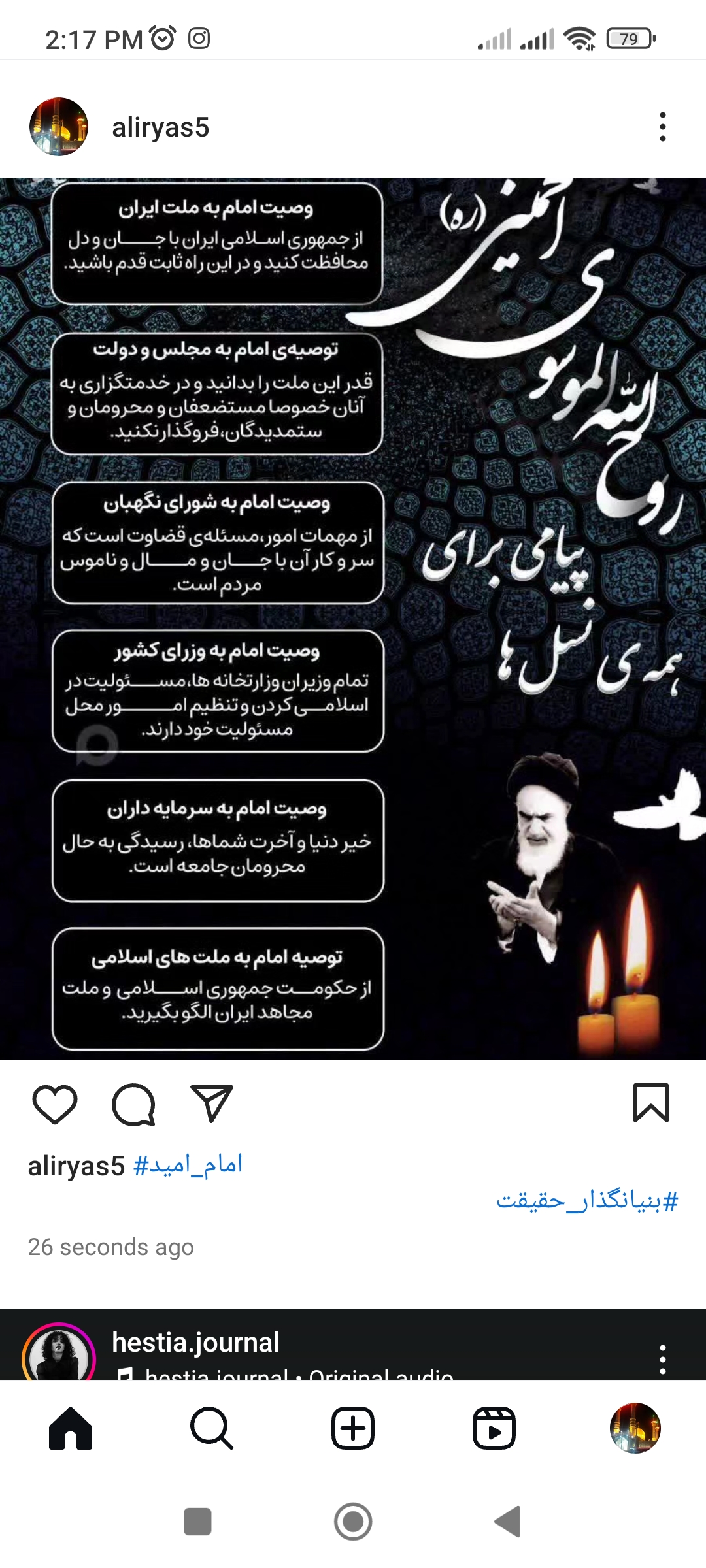The image size is (706, 1568).
Task: Share the aliryas5 post via send icon
Action: click(x=211, y=1104)
